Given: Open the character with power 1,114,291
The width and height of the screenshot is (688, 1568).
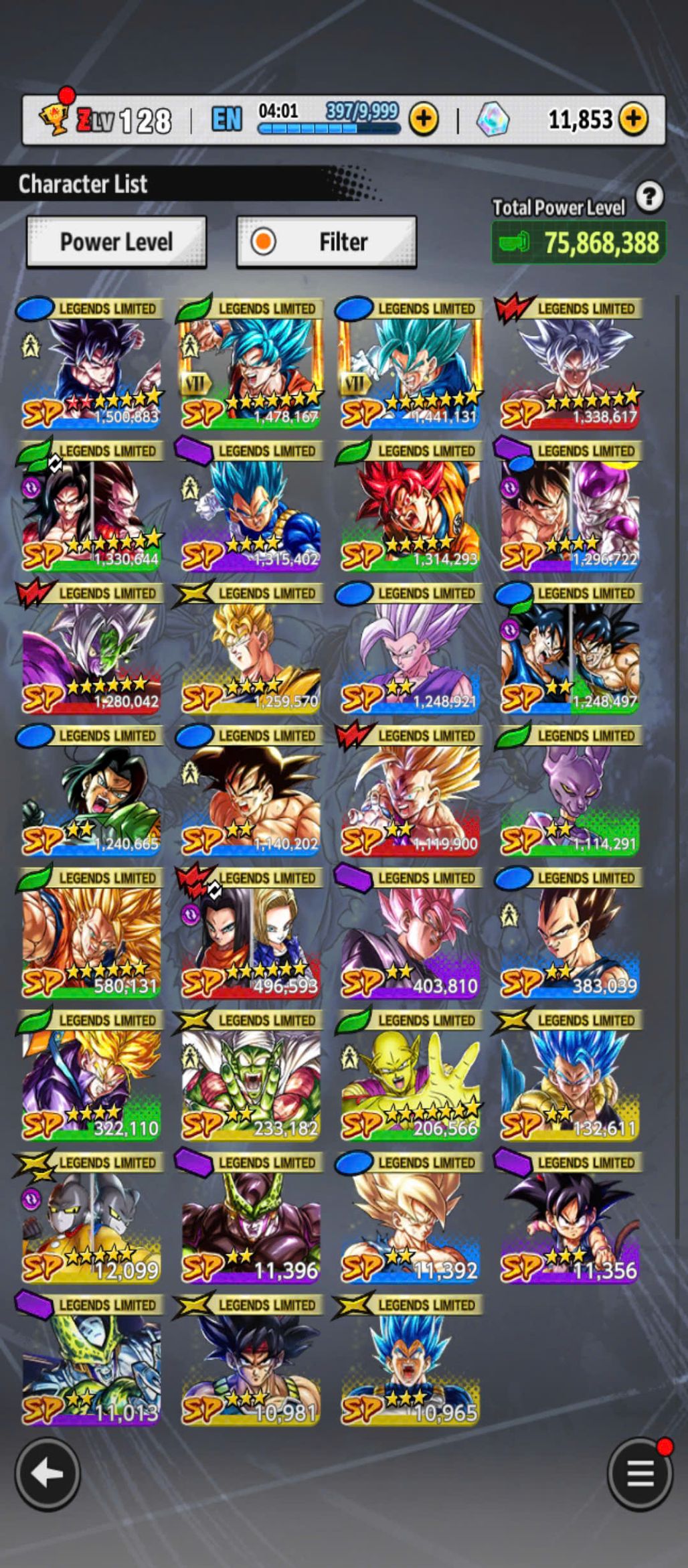Looking at the screenshot, I should coord(570,792).
